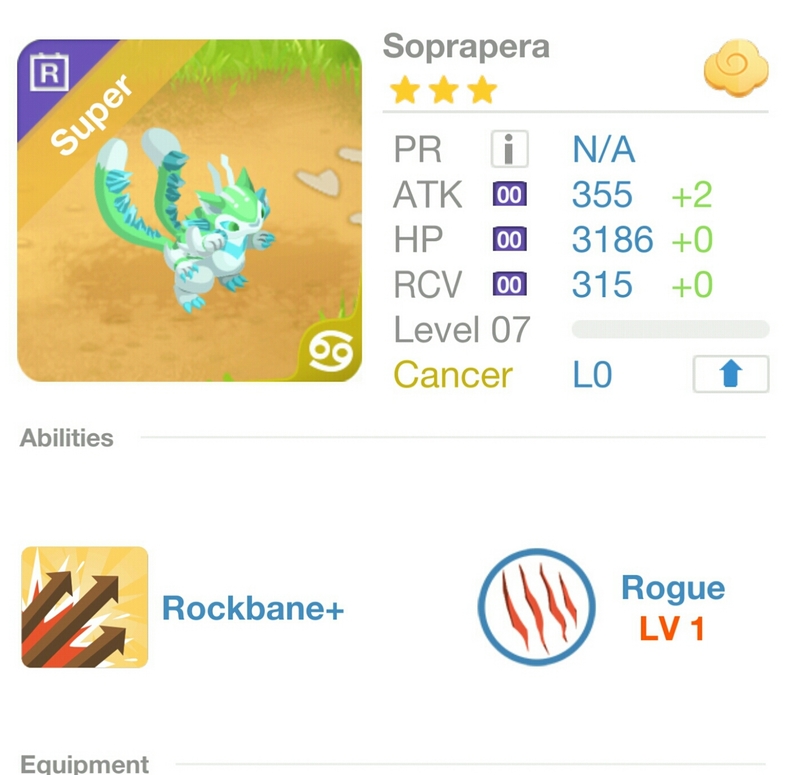Tap the blue upgrade arrow beside L0
Image resolution: width=800 pixels, height=775 pixels.
tap(731, 375)
